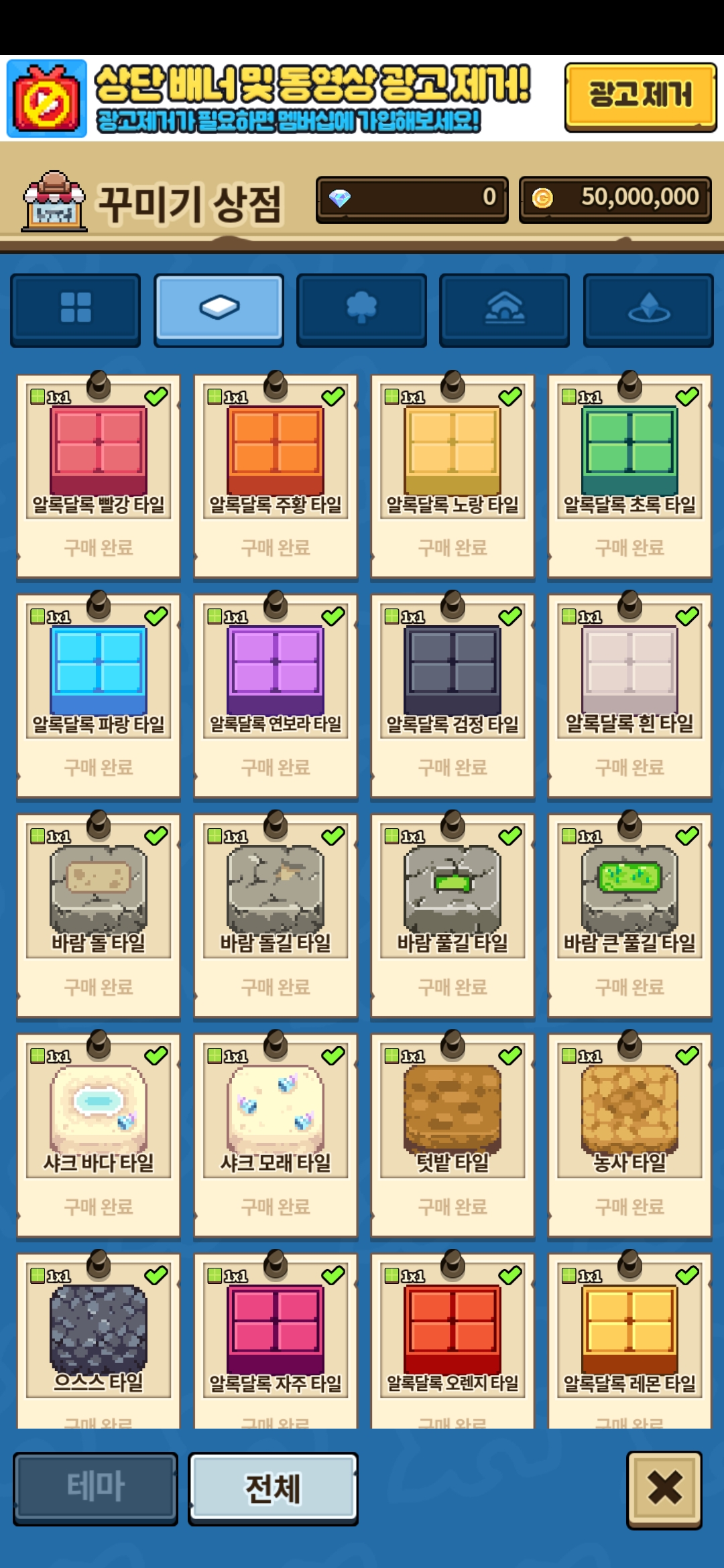
Task: Tap the 광고제거 button in the banner
Action: point(640,96)
